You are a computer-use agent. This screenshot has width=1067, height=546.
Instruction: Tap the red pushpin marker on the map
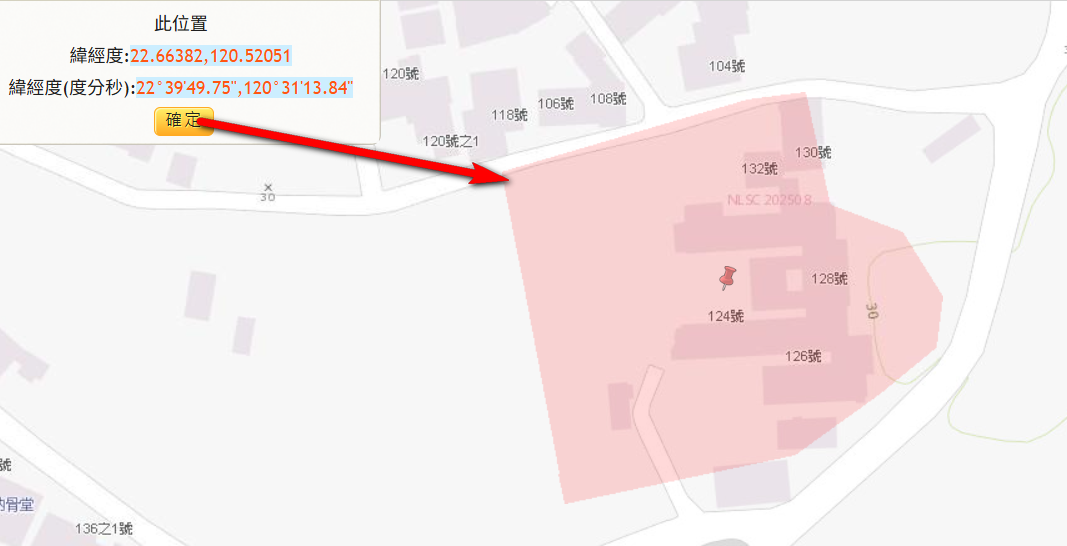tap(728, 278)
